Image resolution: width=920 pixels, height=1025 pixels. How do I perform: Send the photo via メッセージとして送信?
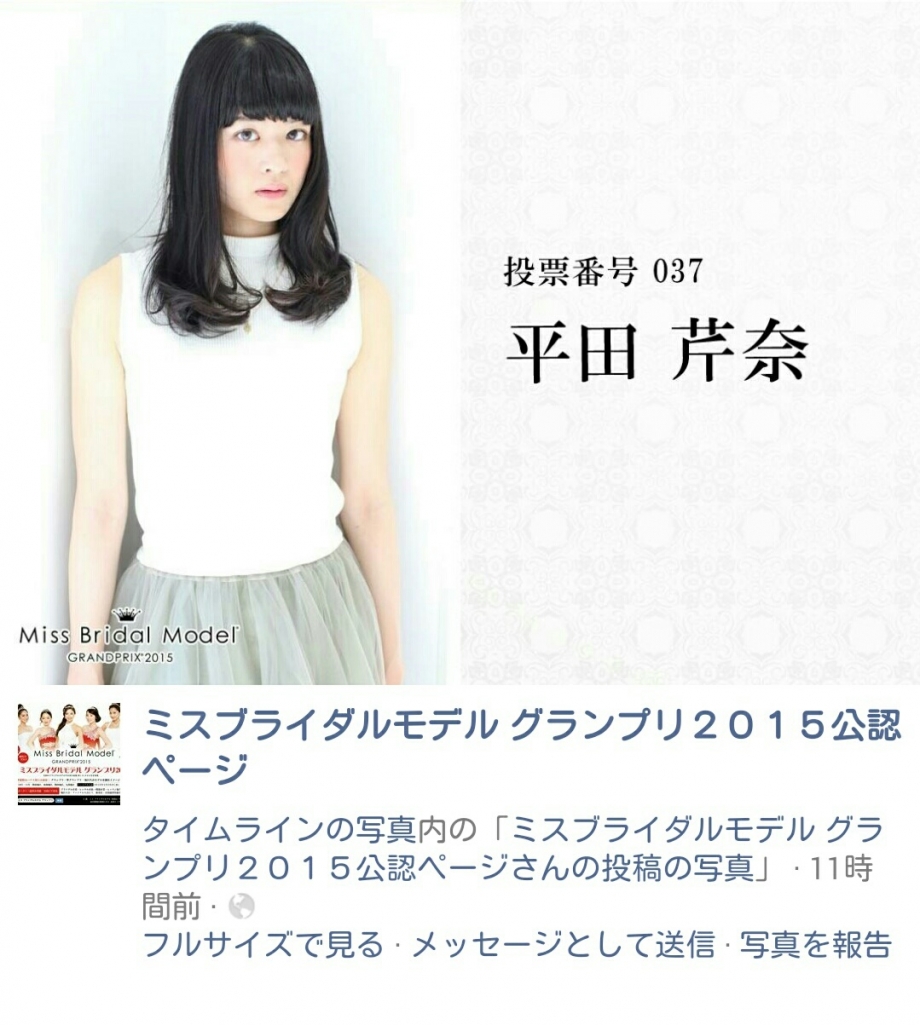(563, 943)
